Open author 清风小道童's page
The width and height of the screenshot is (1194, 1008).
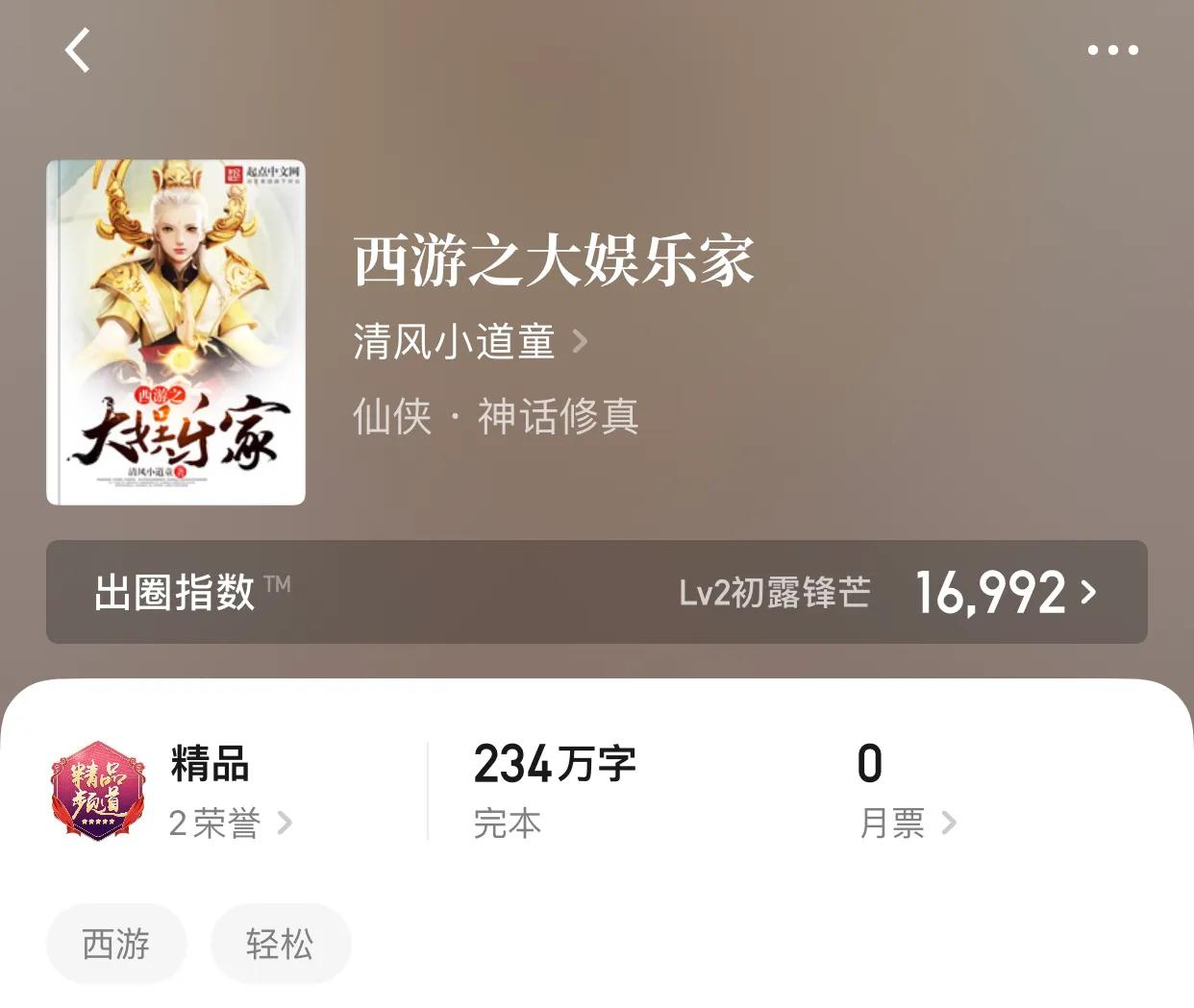[469, 342]
